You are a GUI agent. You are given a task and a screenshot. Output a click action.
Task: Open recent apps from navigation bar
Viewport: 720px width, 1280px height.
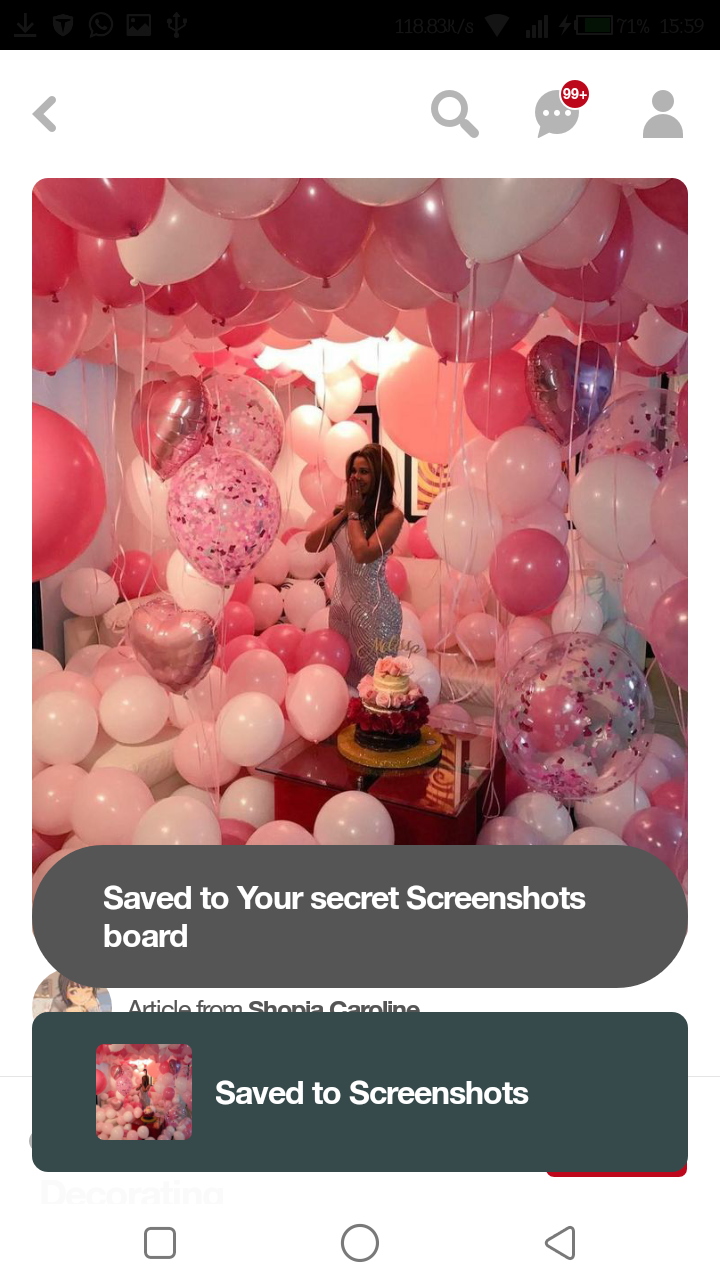(x=160, y=1243)
